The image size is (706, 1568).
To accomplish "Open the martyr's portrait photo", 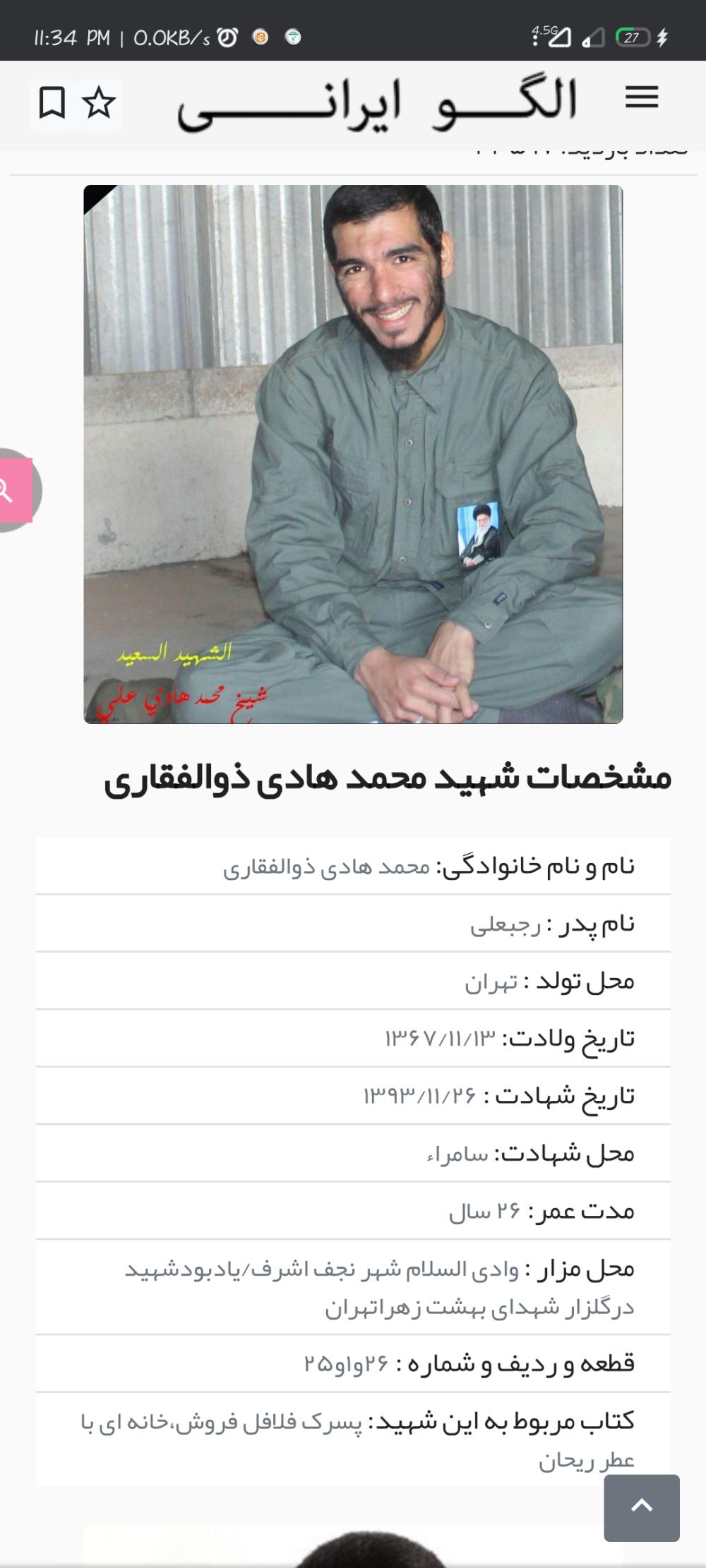I will (353, 454).
